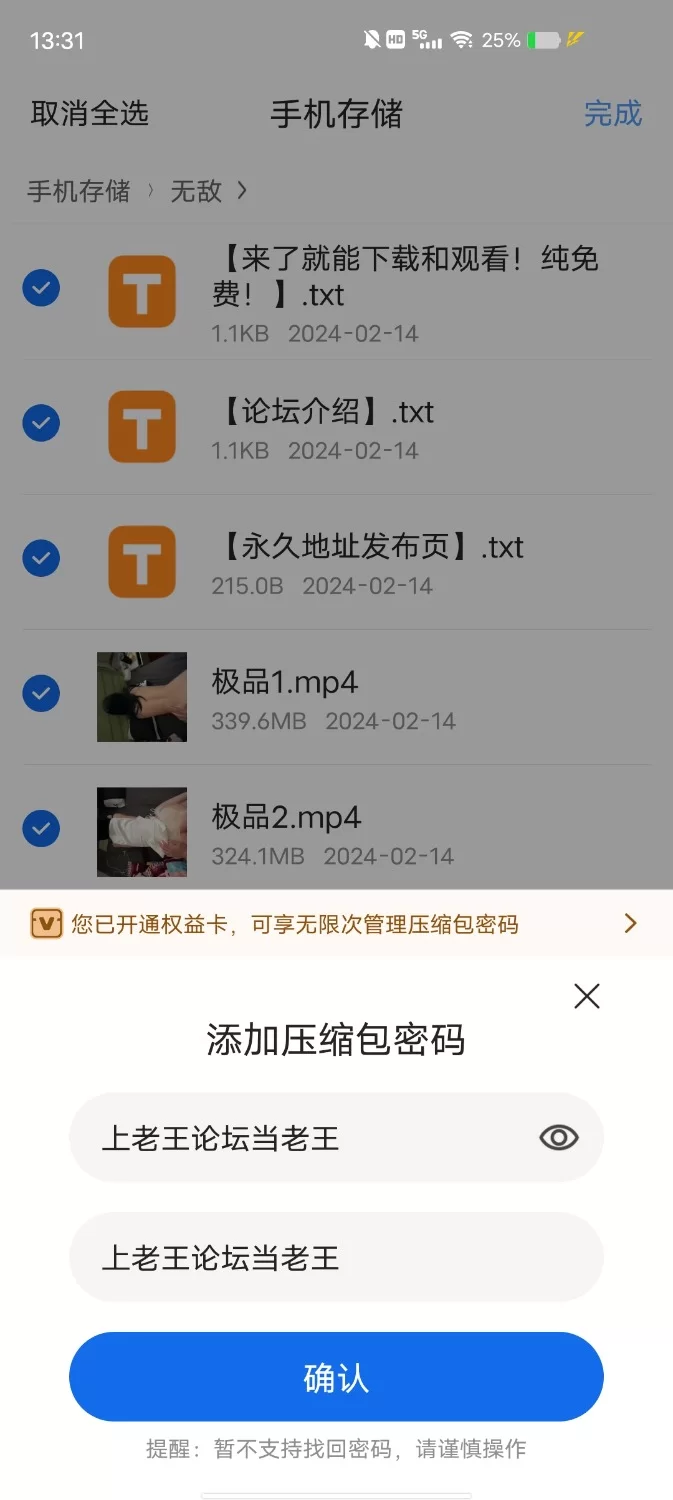Uncheck 【永久地址发布页】.txt checkbox

(x=41, y=558)
